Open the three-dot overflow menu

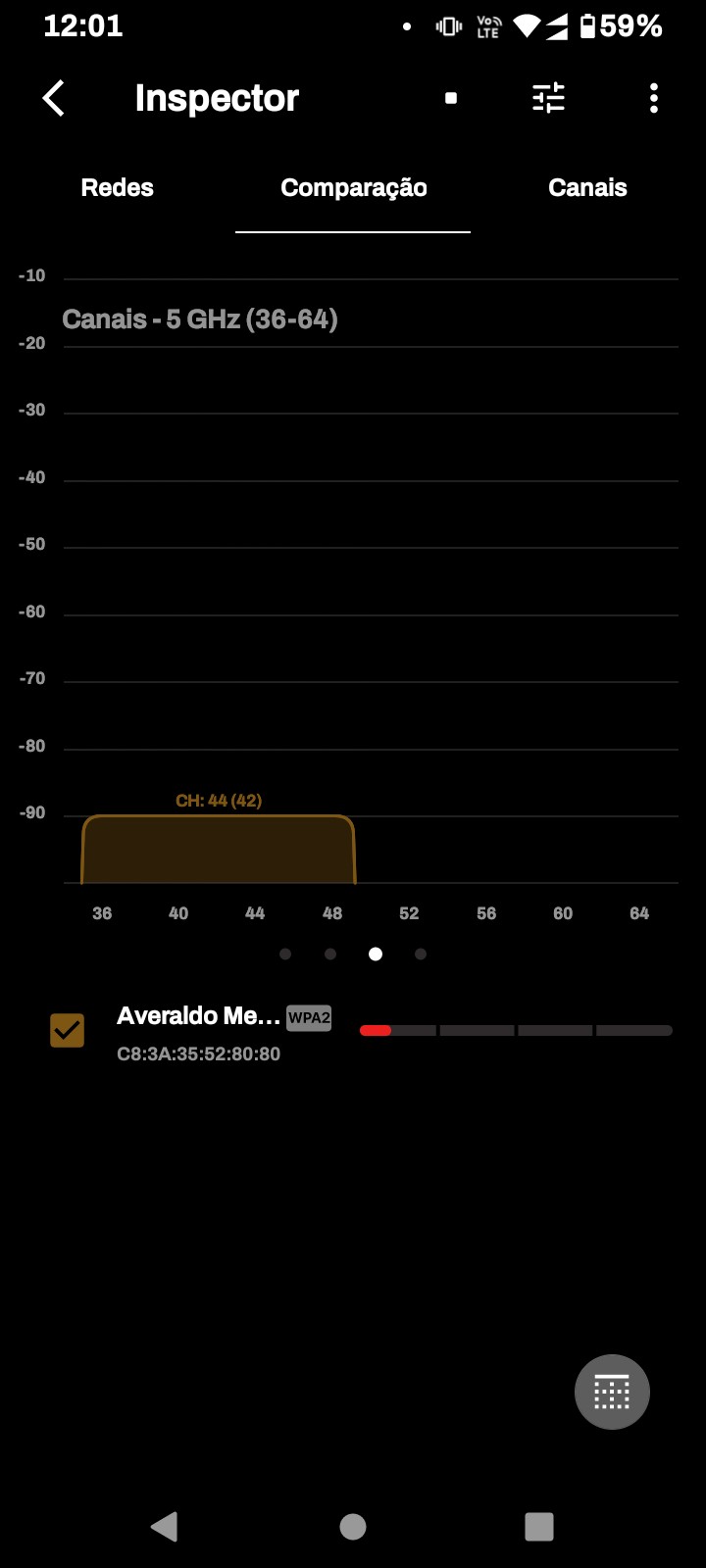click(x=654, y=98)
